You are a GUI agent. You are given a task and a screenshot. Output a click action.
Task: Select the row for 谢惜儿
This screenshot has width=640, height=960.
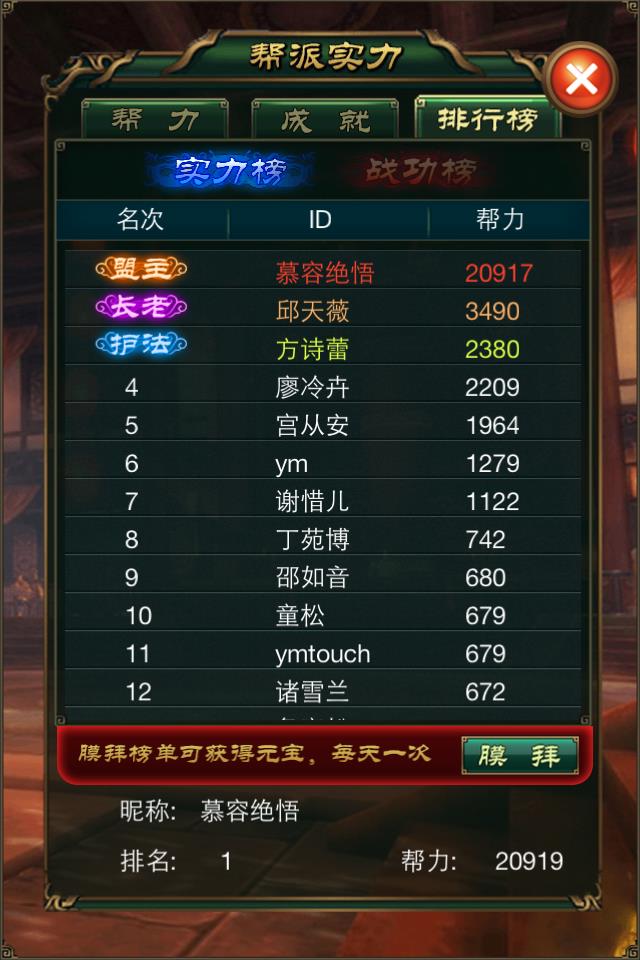click(x=324, y=500)
